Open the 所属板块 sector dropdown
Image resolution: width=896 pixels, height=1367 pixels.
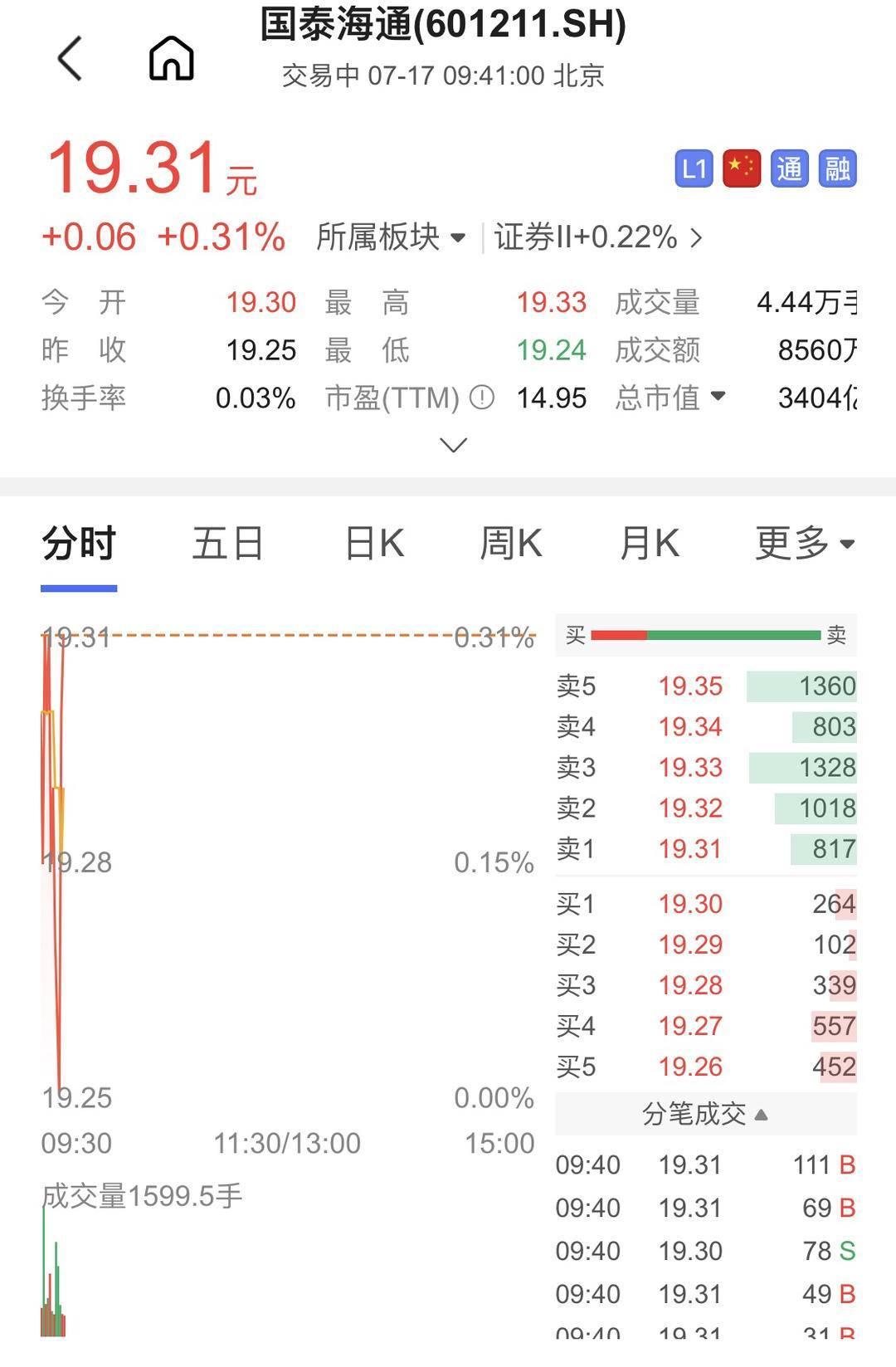pos(388,237)
